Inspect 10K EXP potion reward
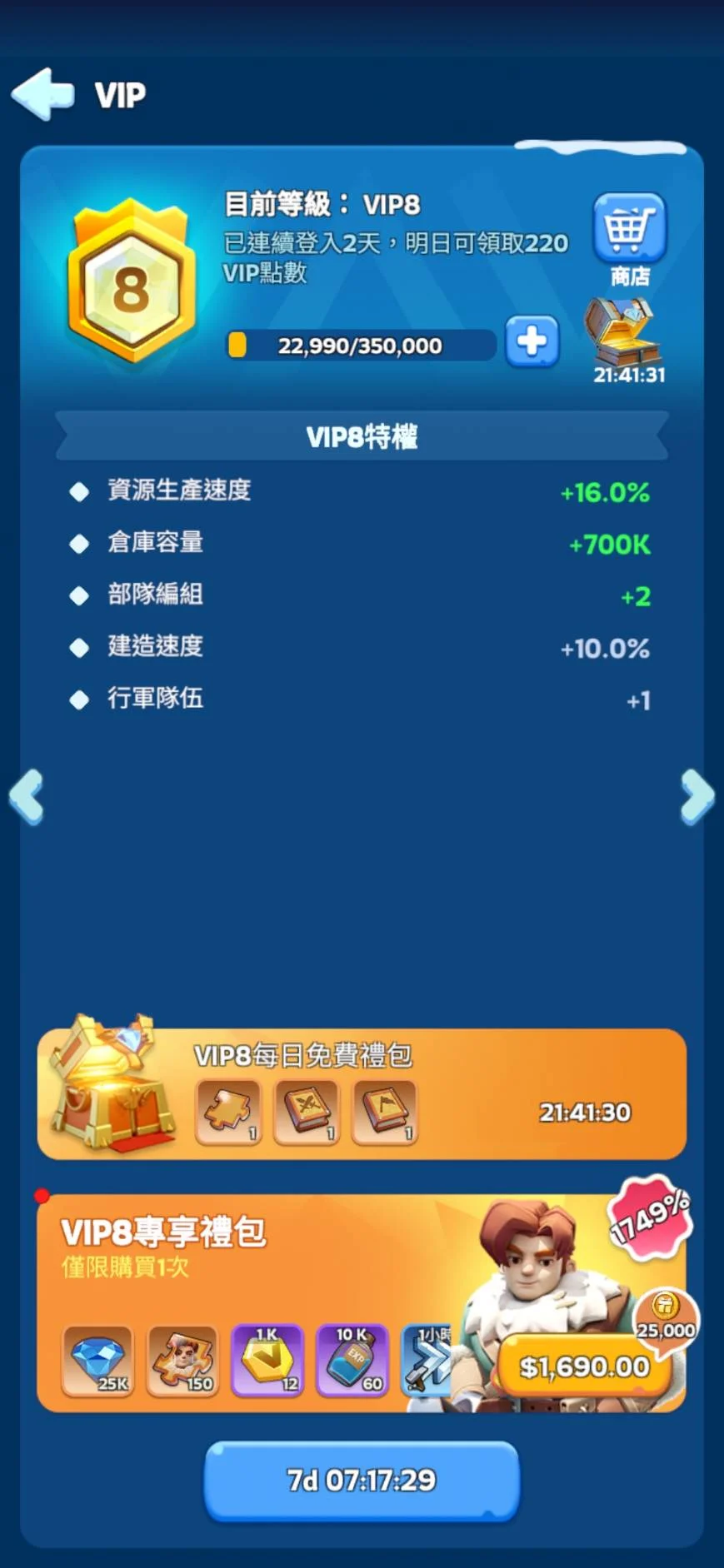The image size is (724, 1568). click(x=352, y=1361)
